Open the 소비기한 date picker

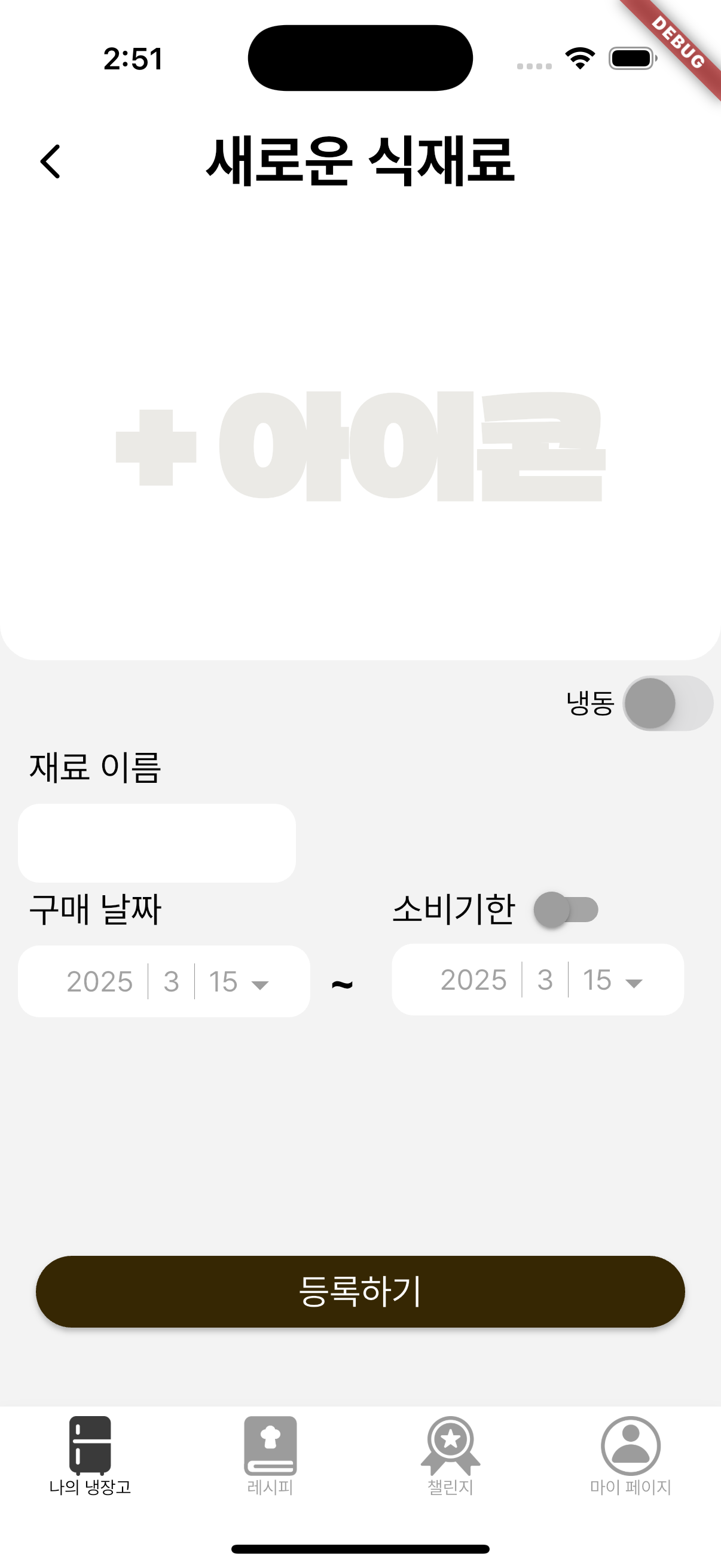(538, 980)
